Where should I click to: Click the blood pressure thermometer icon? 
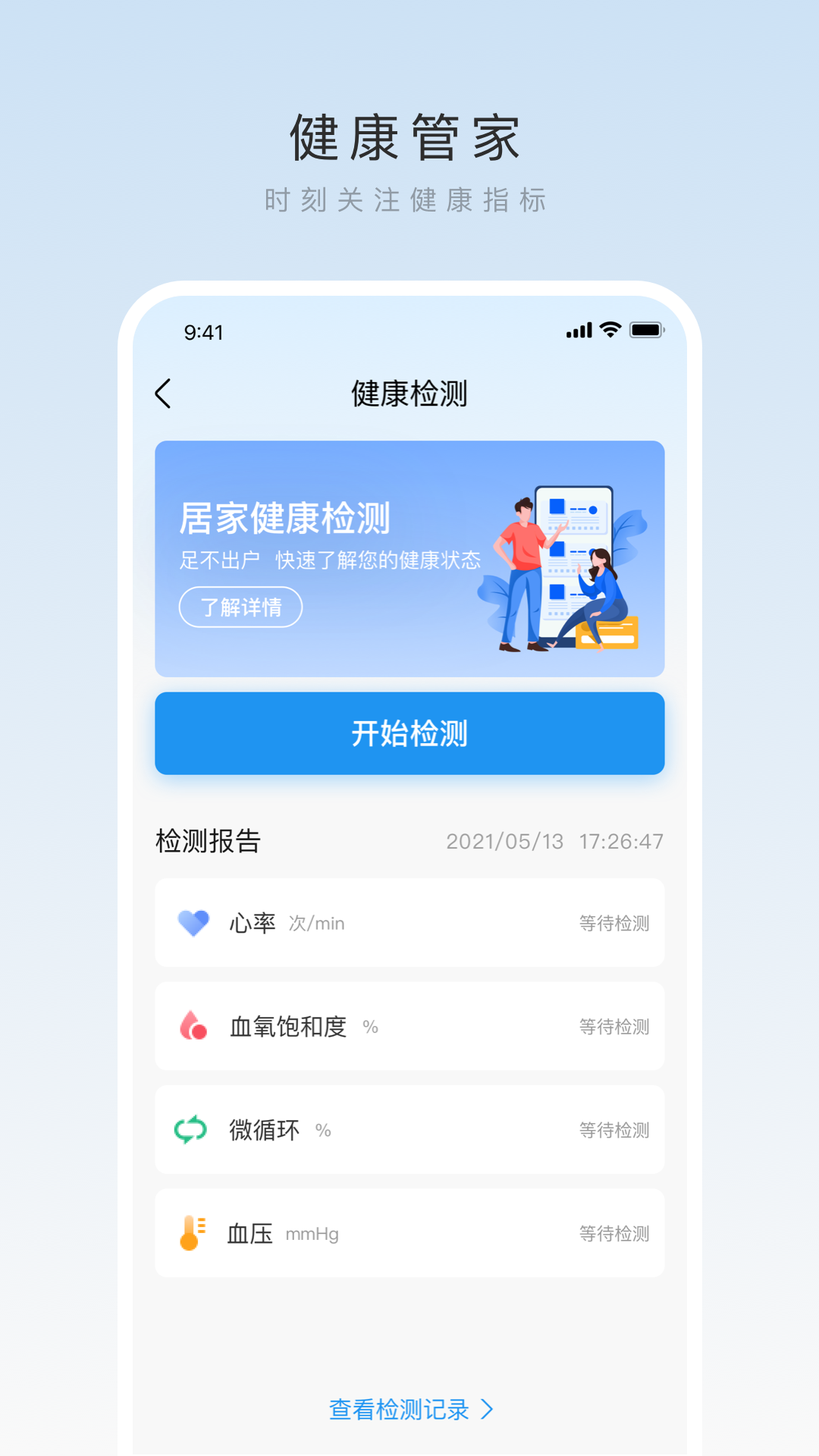(x=193, y=1233)
